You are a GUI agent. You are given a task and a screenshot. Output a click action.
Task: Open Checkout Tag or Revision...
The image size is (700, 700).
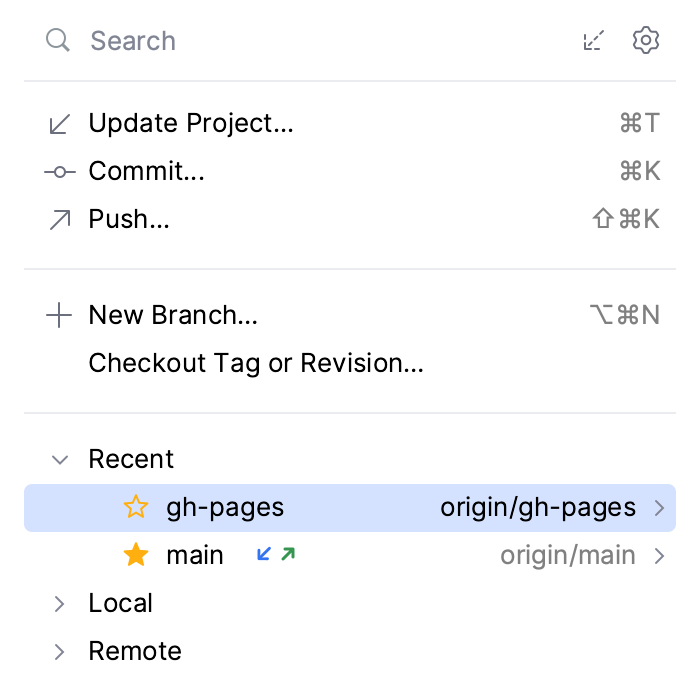[x=256, y=363]
